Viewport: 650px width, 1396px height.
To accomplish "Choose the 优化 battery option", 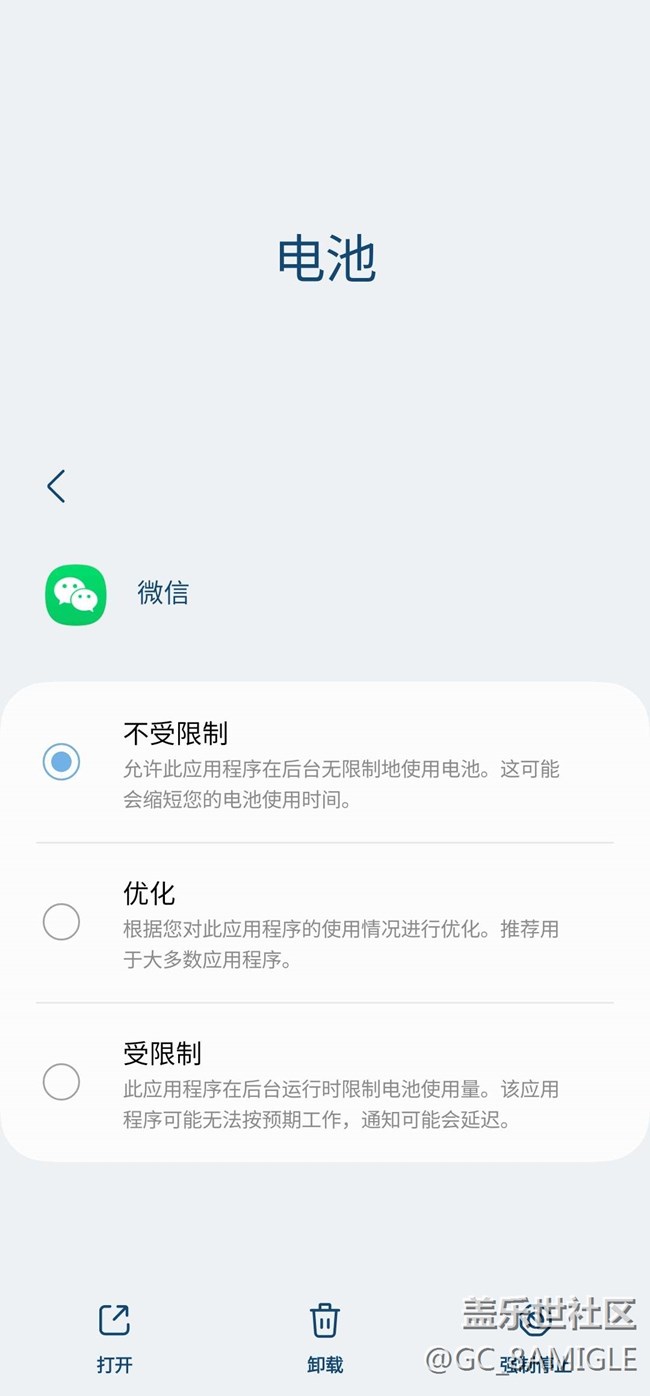I will pyautogui.click(x=61, y=922).
